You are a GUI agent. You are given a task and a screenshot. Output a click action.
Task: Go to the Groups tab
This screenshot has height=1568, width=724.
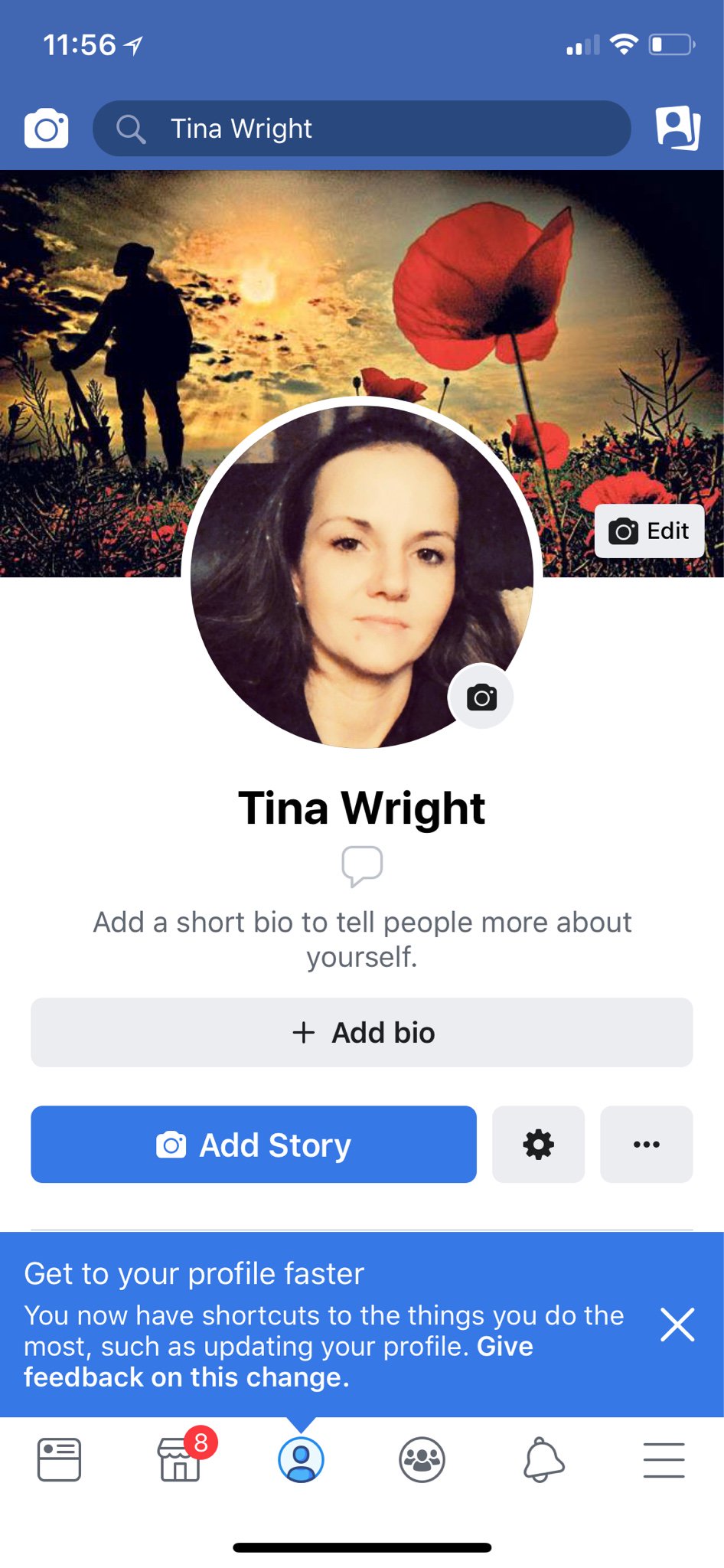point(422,1459)
